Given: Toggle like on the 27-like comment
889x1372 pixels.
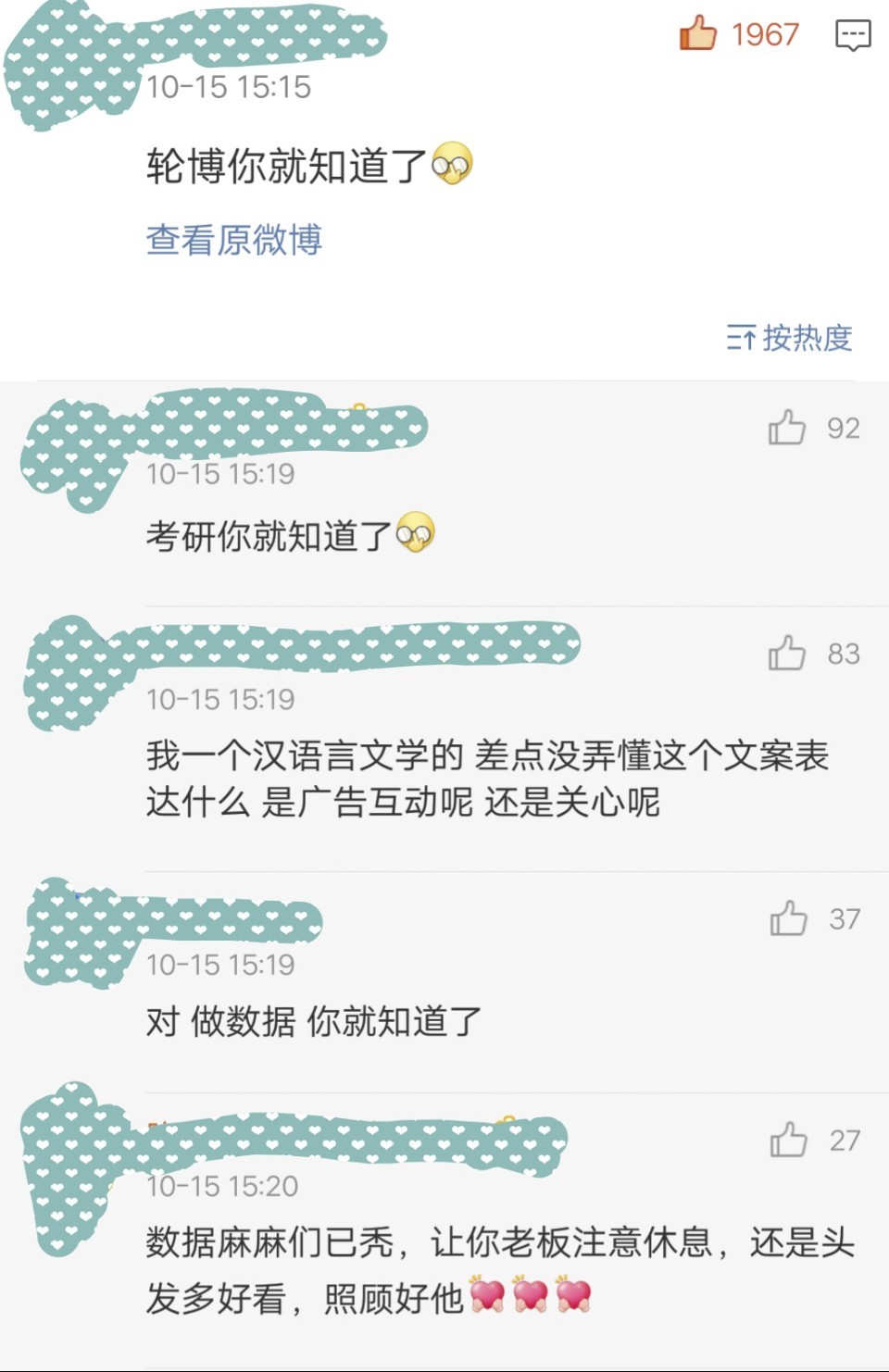Looking at the screenshot, I should [x=788, y=1141].
